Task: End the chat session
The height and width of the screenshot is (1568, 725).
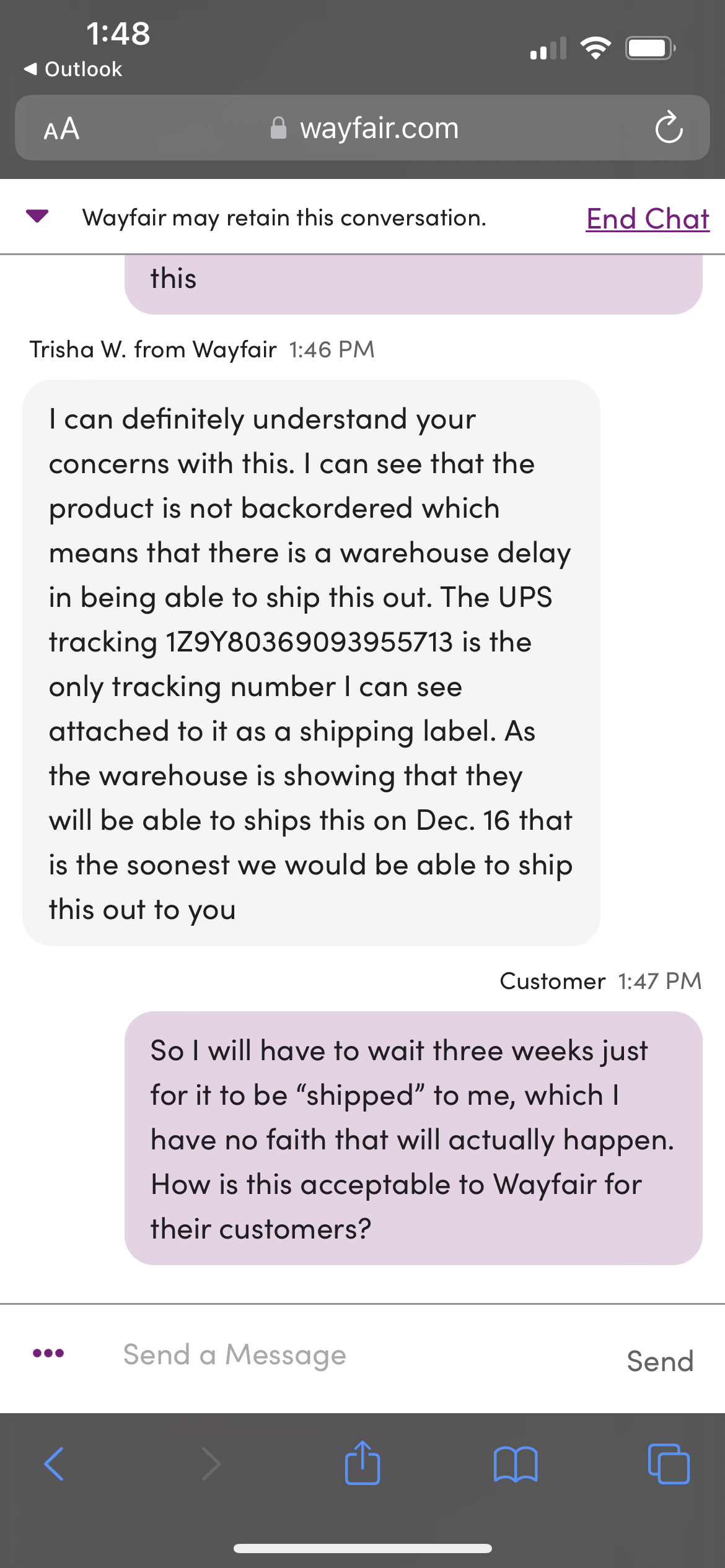Action: click(647, 218)
